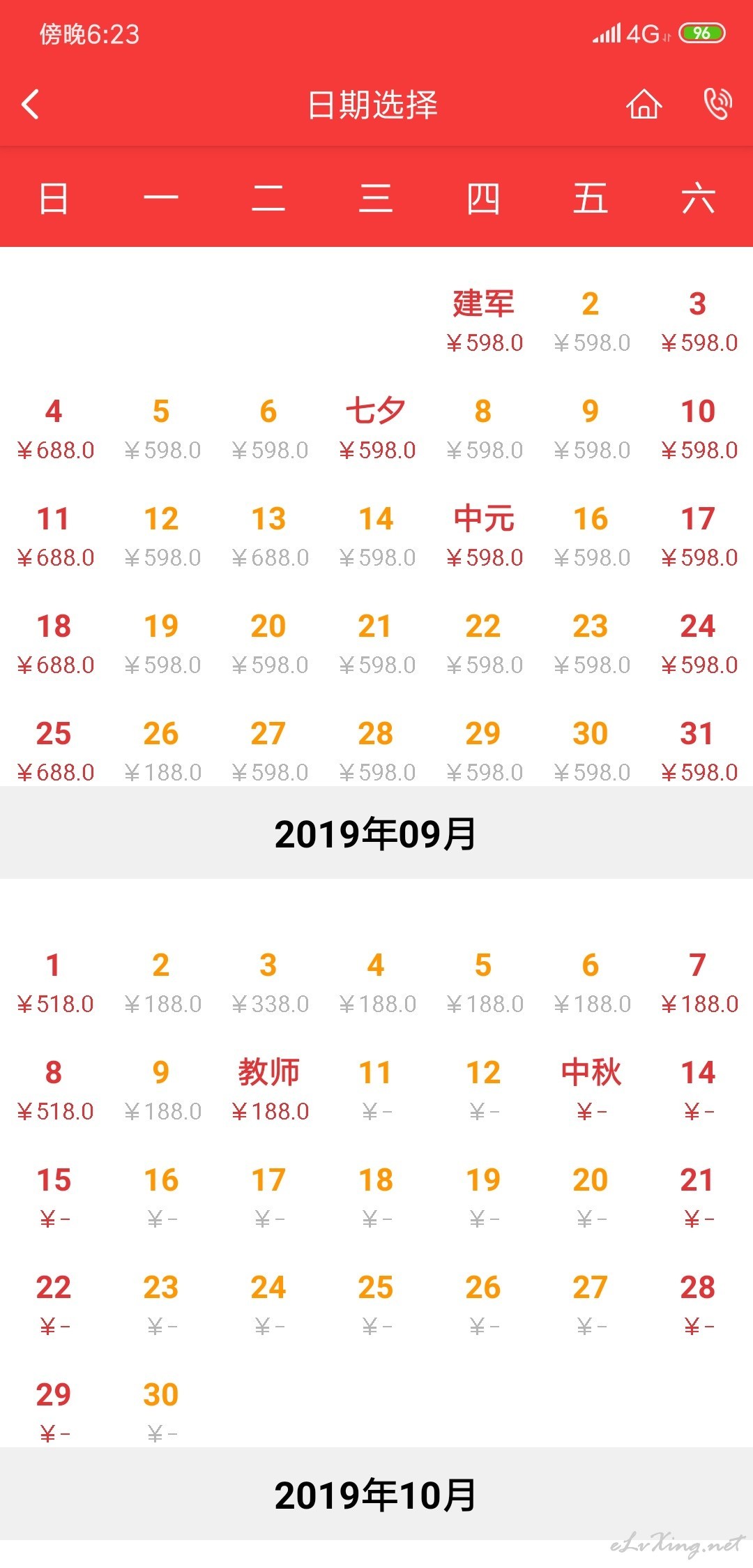
Task: Go back from the date selection page
Action: [31, 105]
